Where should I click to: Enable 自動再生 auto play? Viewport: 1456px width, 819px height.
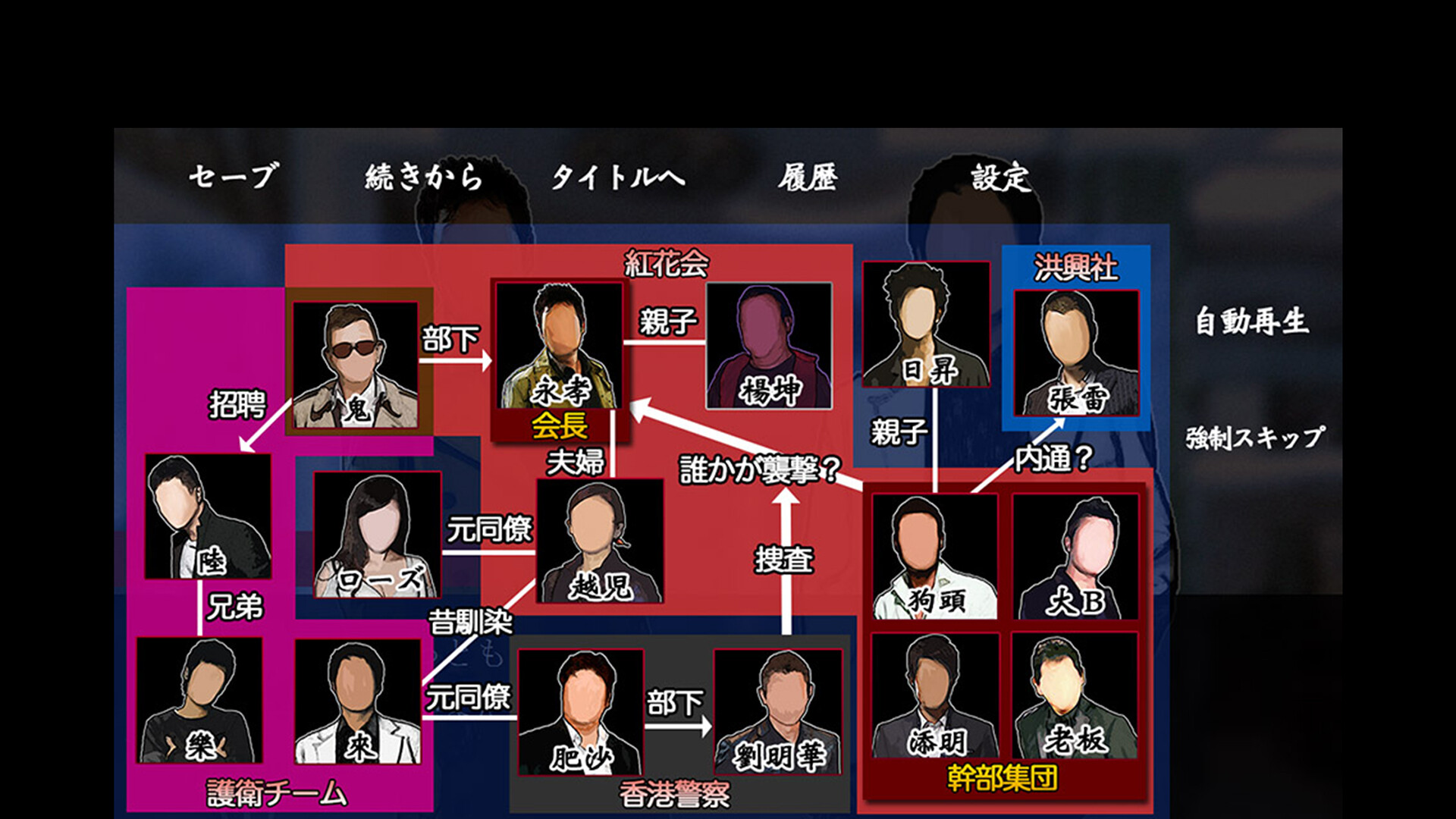point(1251,321)
